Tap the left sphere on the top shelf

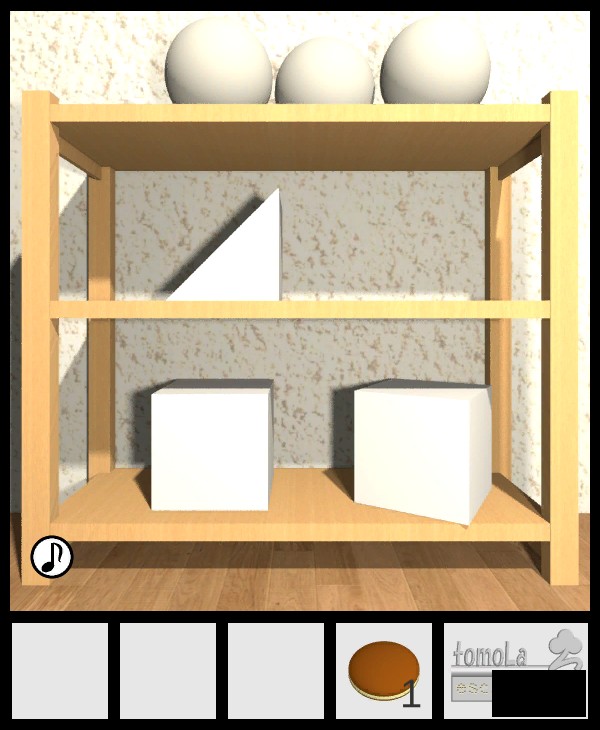[x=218, y=63]
